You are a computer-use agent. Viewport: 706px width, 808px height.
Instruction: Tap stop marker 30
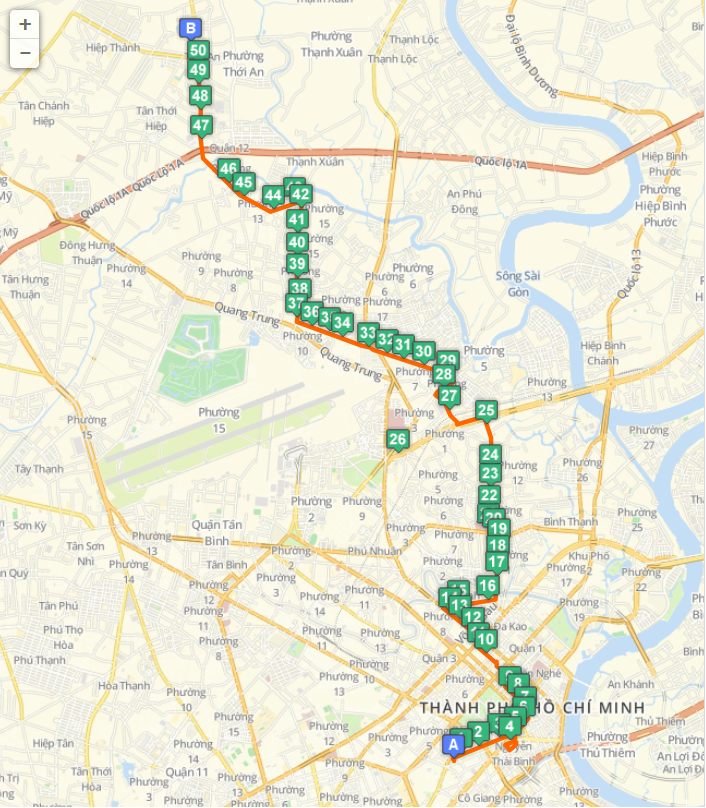(x=424, y=351)
